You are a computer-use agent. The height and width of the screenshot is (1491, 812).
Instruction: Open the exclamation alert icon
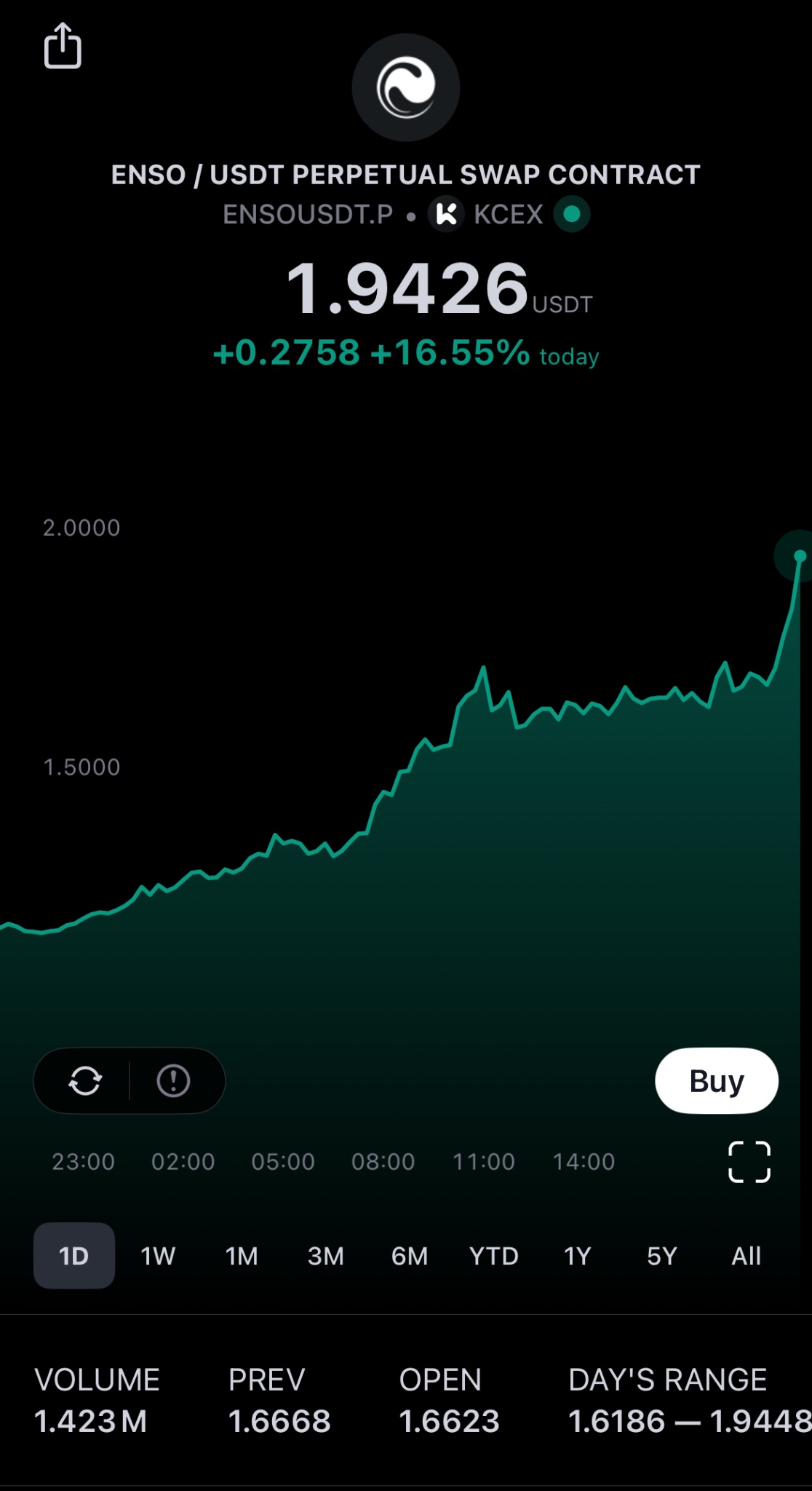click(x=173, y=1080)
